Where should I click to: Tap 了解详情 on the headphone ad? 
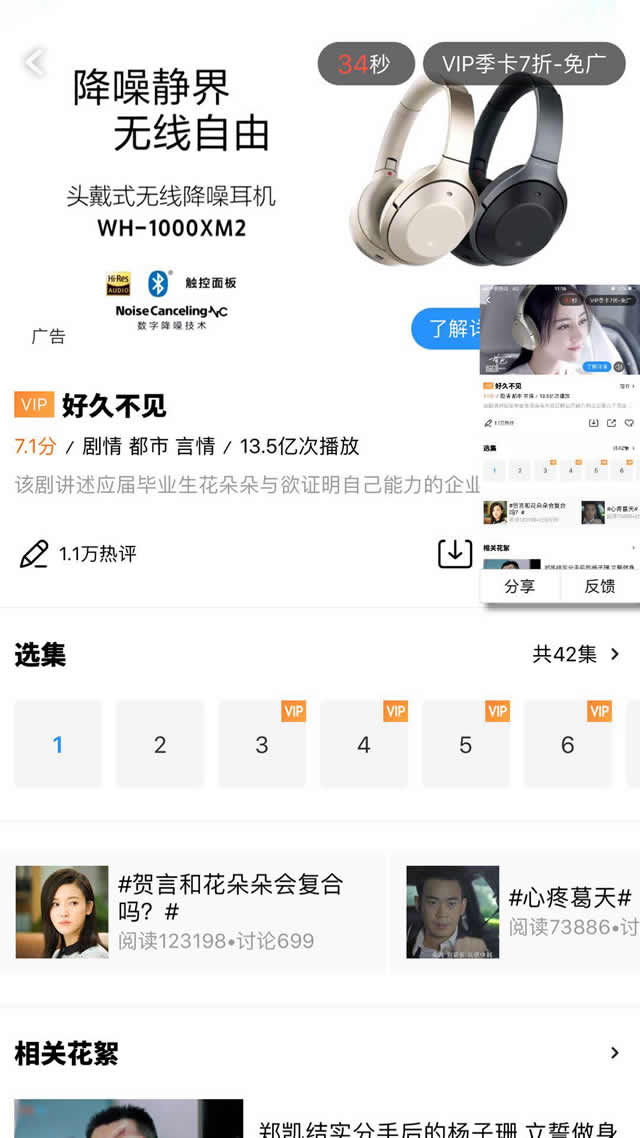click(446, 328)
